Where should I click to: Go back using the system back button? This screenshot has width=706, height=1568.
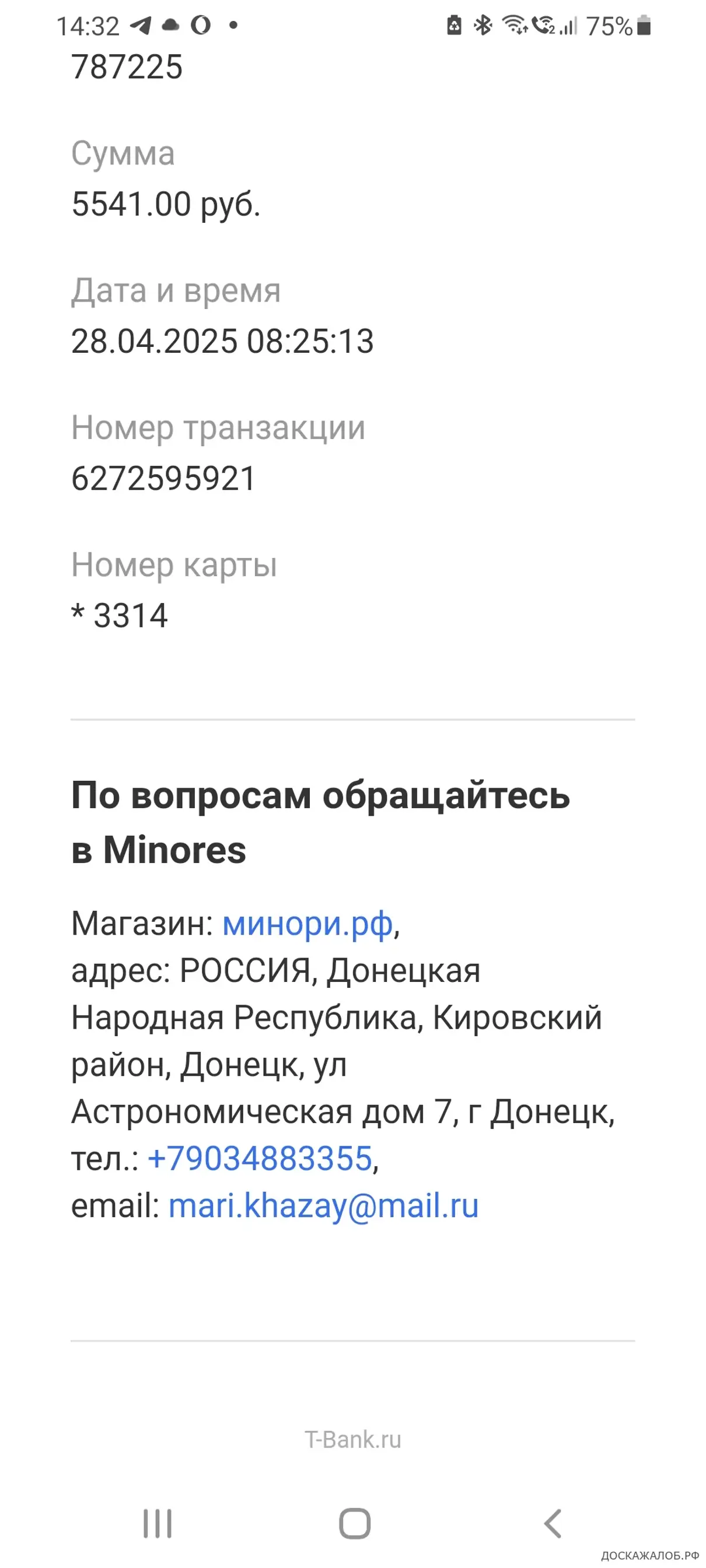[x=552, y=1524]
